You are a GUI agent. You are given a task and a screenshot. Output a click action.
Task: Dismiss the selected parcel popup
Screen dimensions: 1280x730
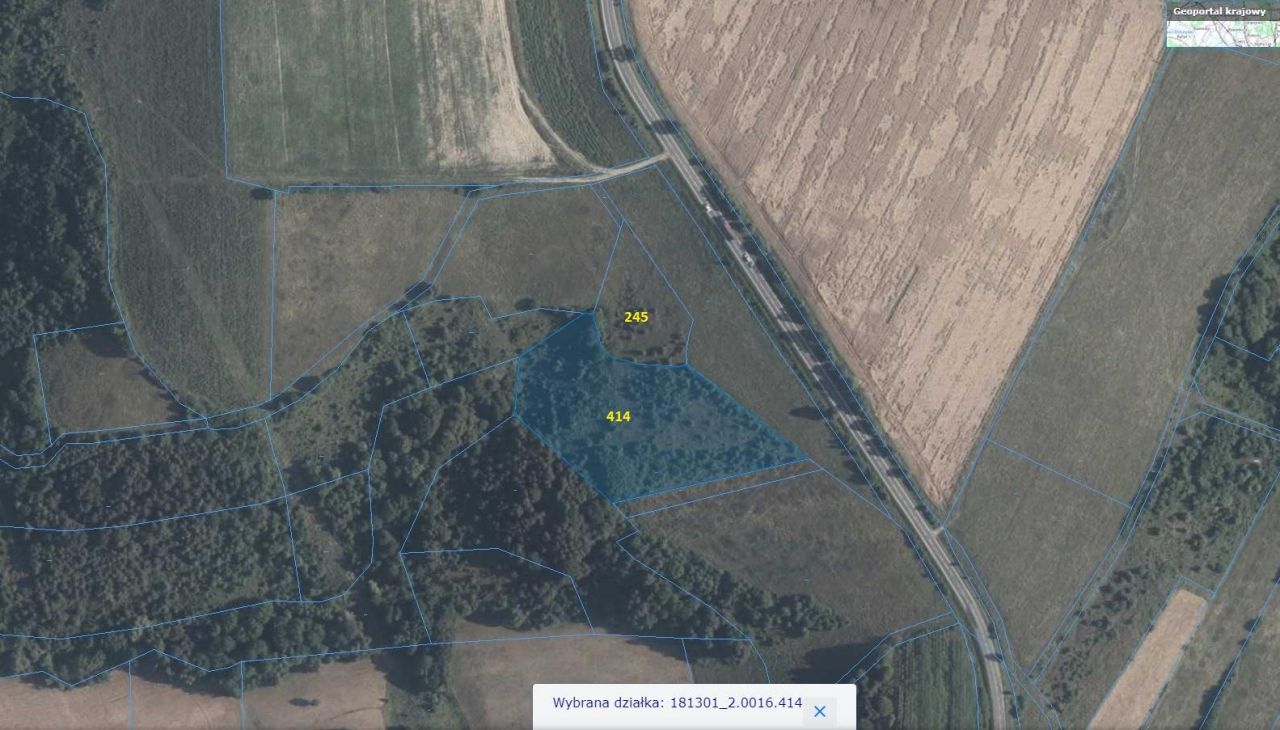point(819,711)
